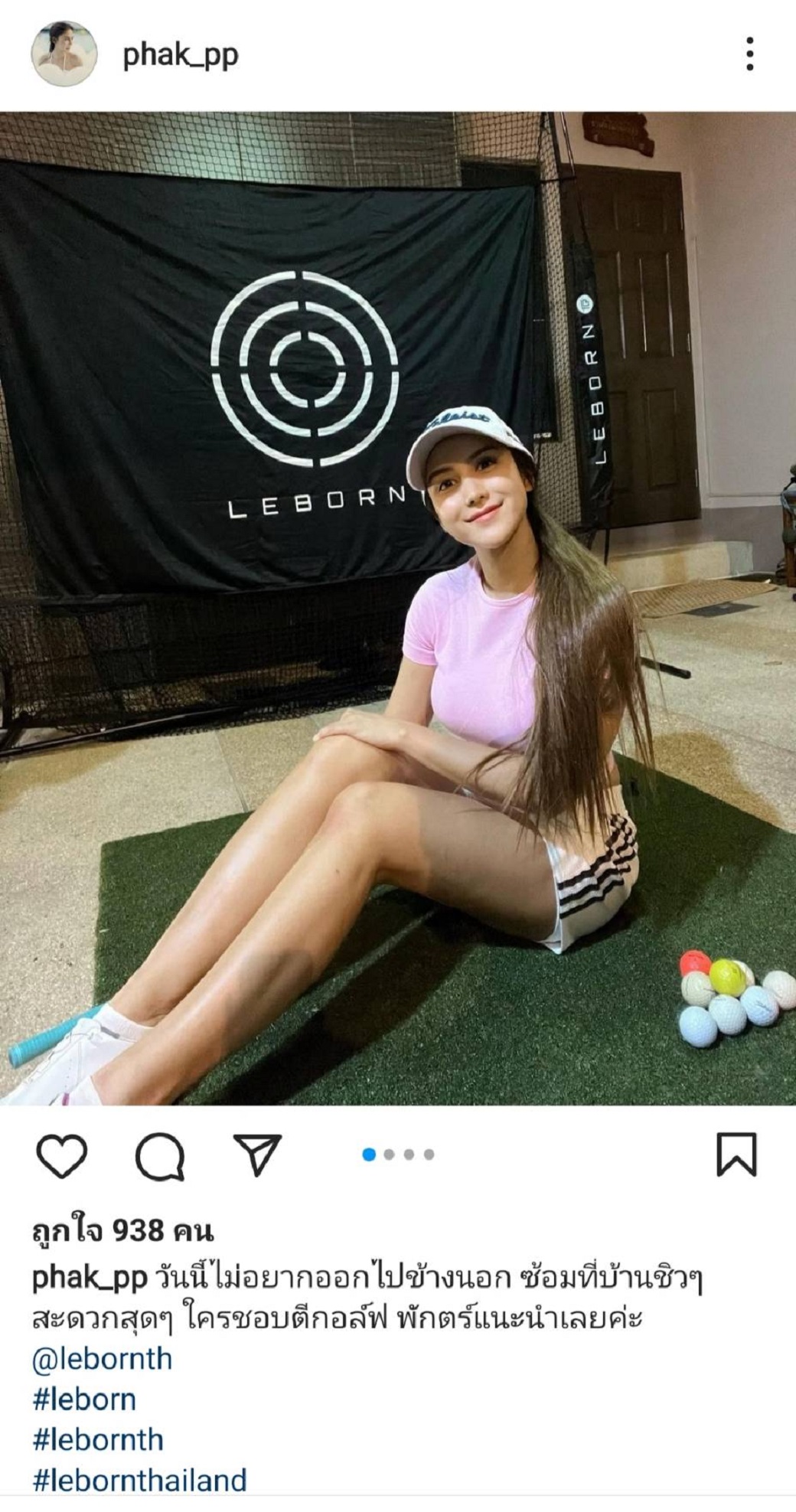
Task: Like this post with the heart icon
Action: coord(62,1155)
